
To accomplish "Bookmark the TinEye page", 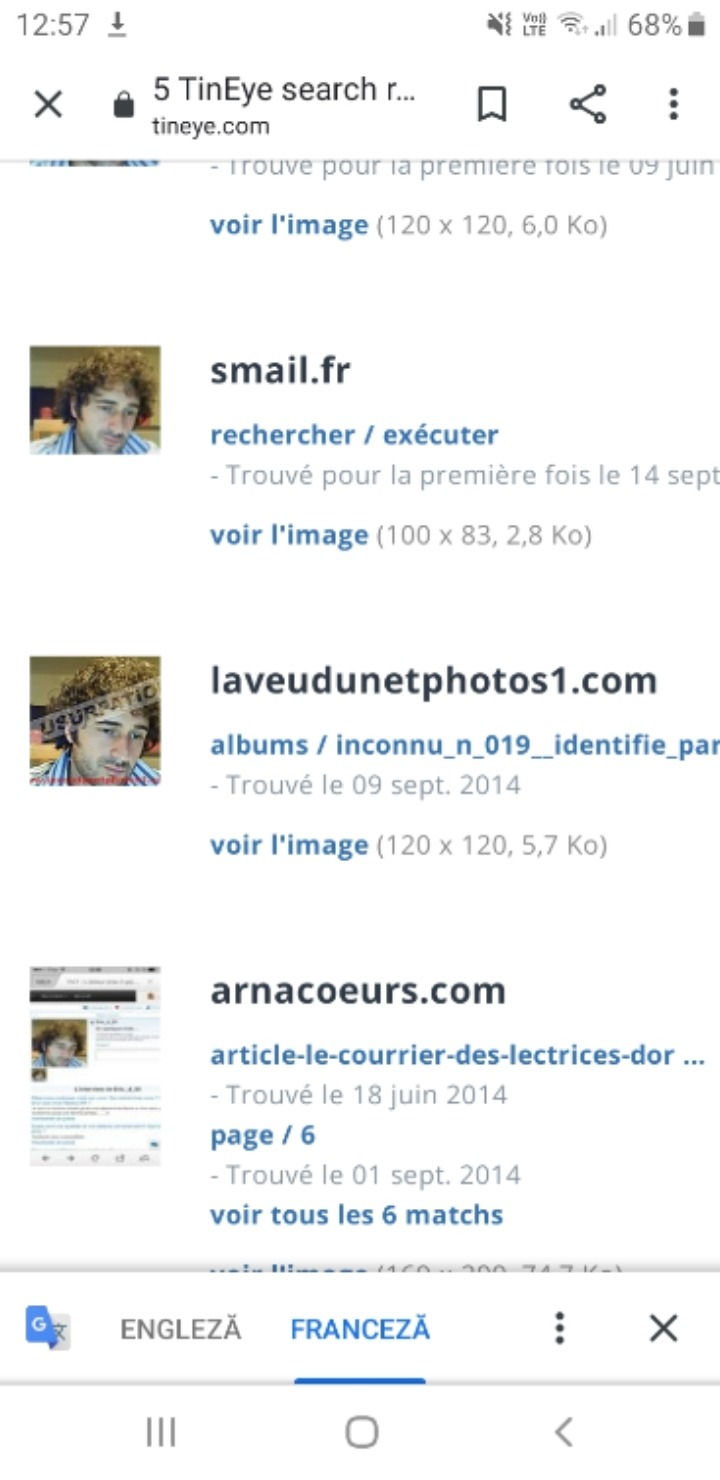I will (x=491, y=104).
